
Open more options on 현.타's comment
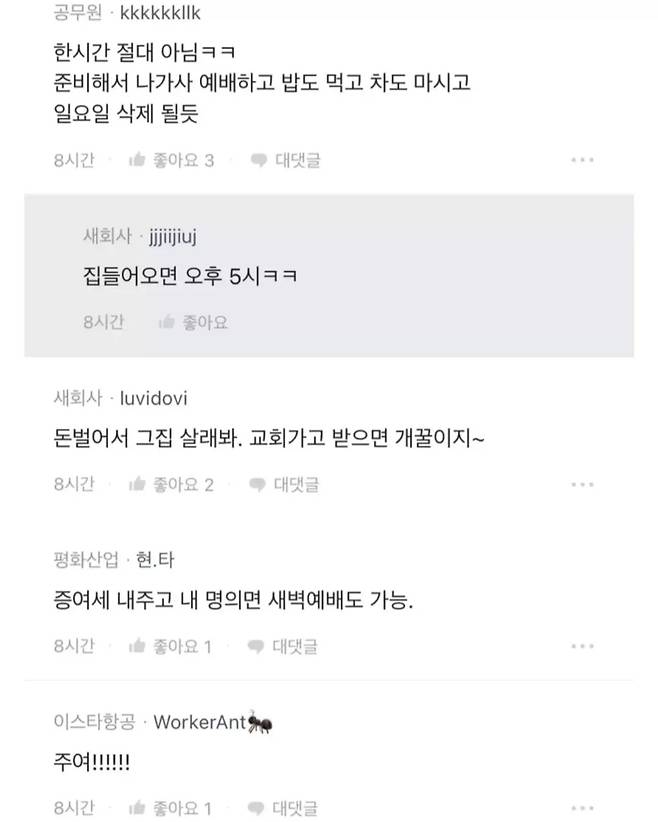pos(583,647)
